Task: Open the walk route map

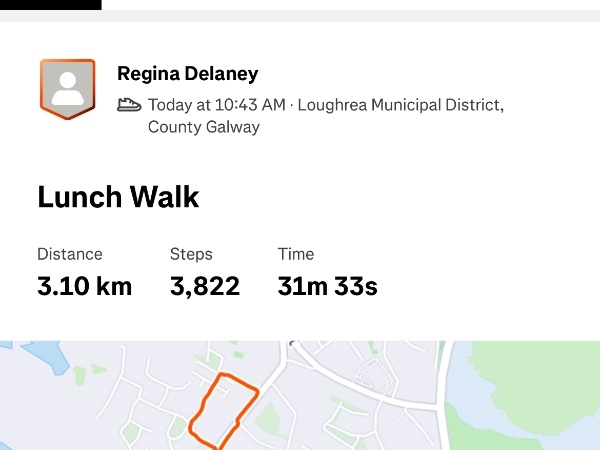Action: click(x=300, y=396)
